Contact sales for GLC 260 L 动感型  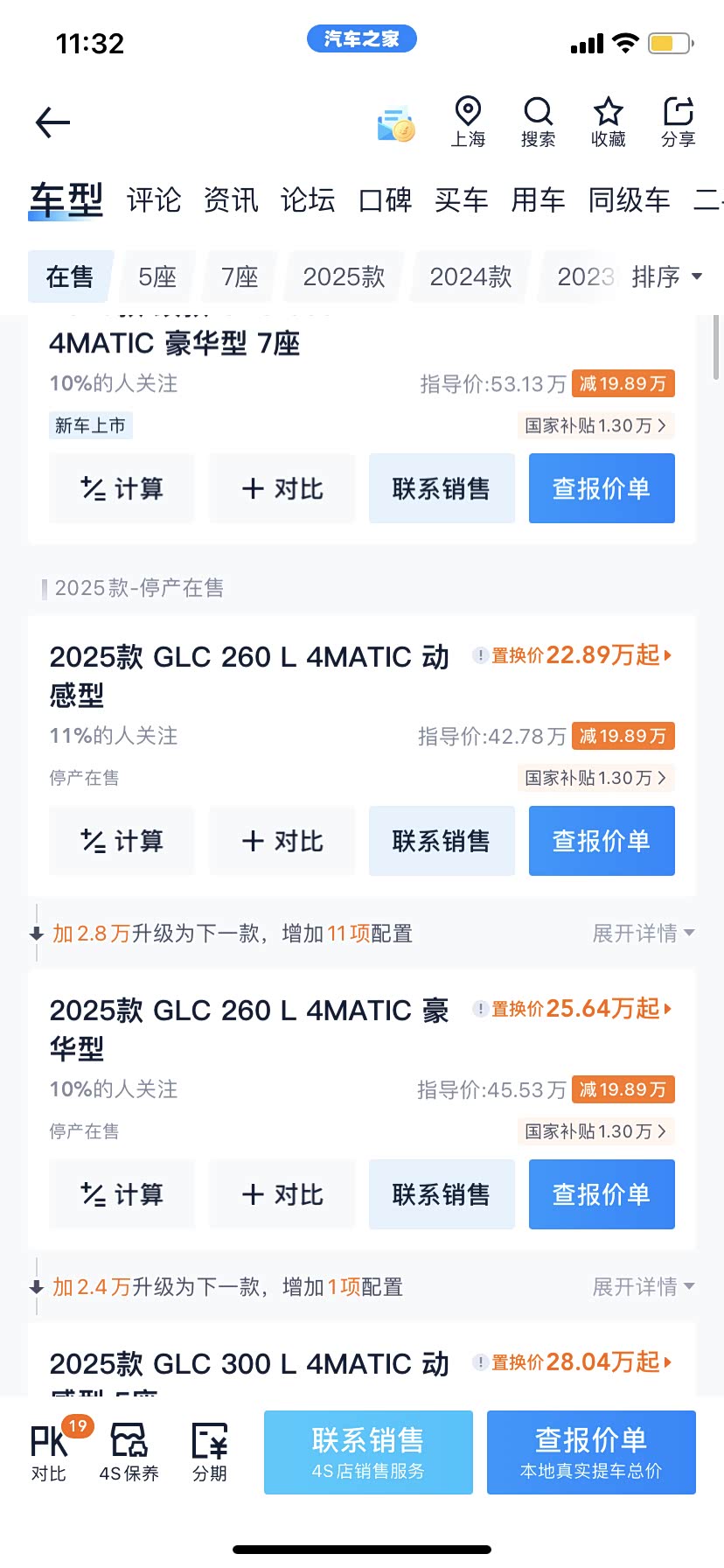pyautogui.click(x=442, y=841)
